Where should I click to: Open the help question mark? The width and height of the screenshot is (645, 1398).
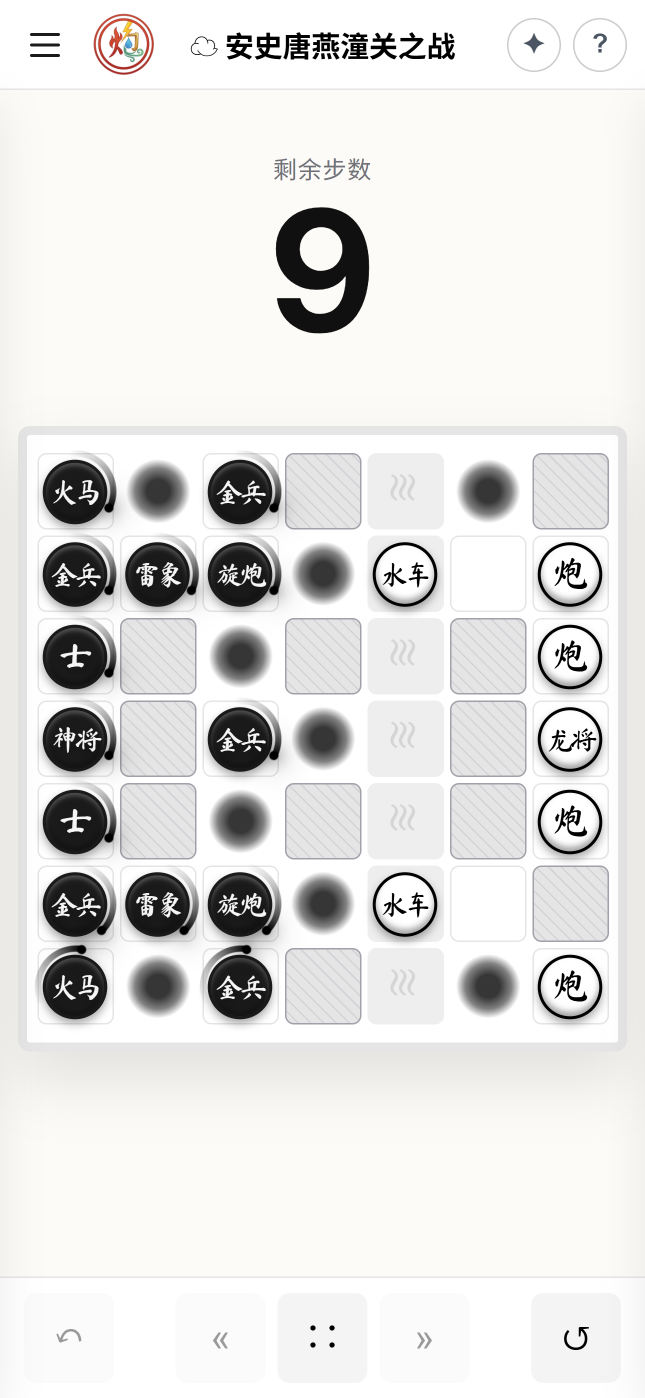coord(600,45)
